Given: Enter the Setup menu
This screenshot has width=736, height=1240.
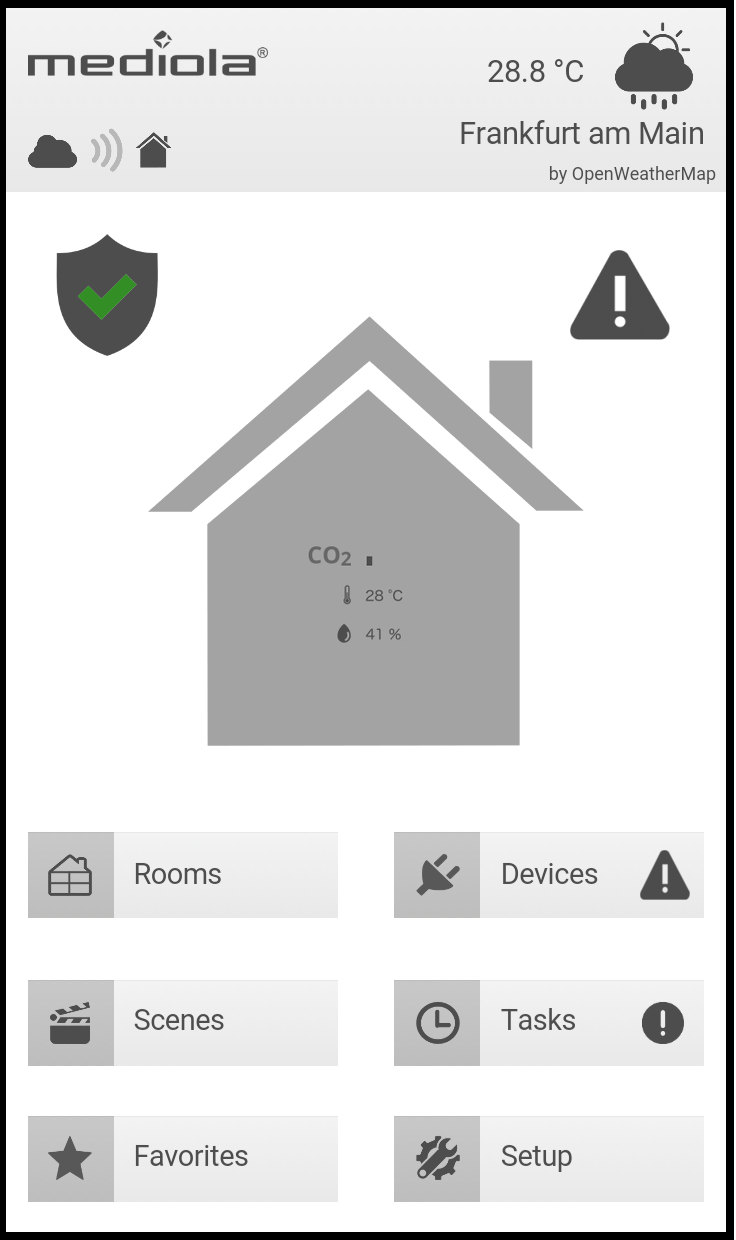Looking at the screenshot, I should point(548,1158).
